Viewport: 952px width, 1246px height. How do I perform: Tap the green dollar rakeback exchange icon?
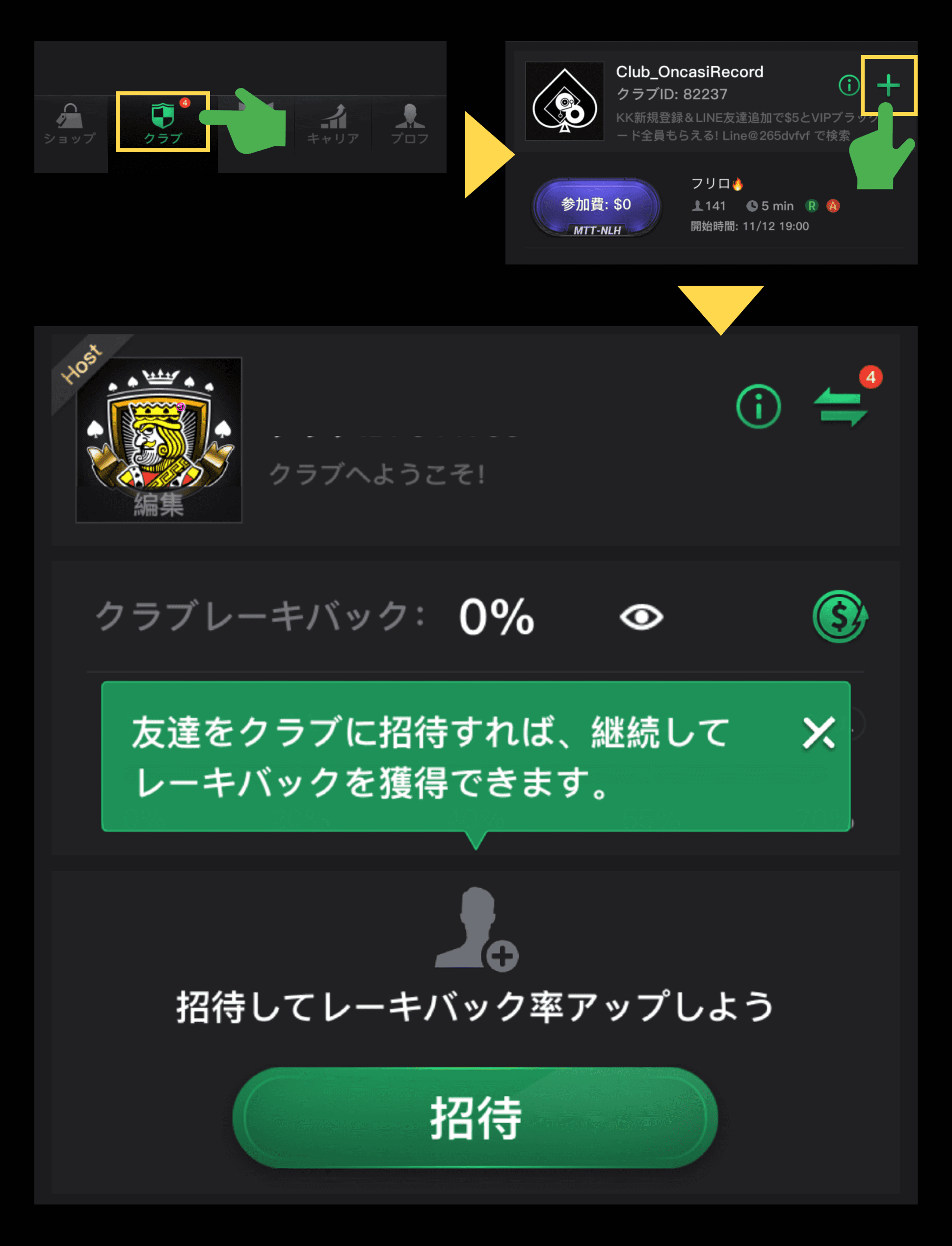coord(841,617)
